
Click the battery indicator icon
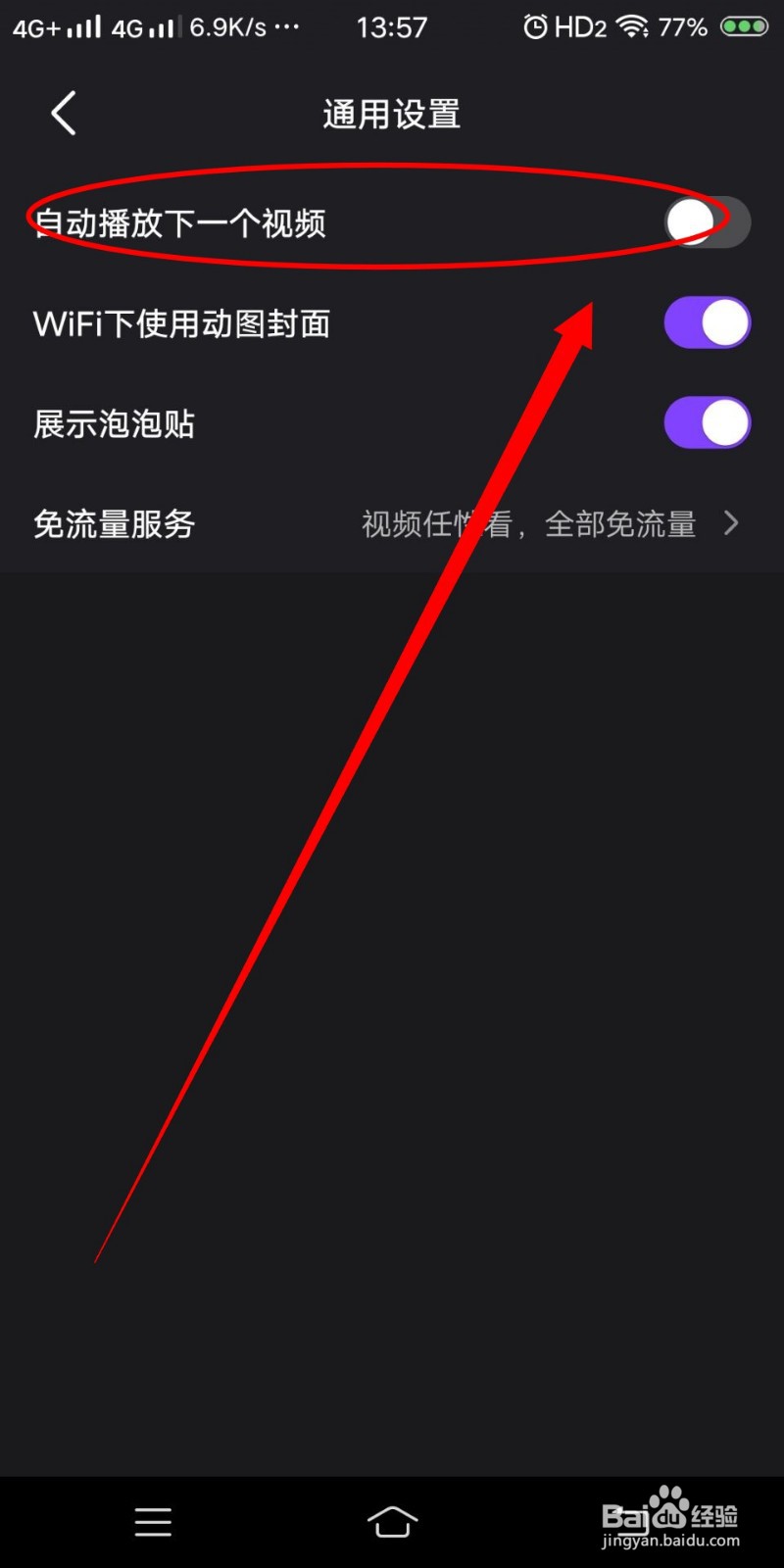[742, 26]
